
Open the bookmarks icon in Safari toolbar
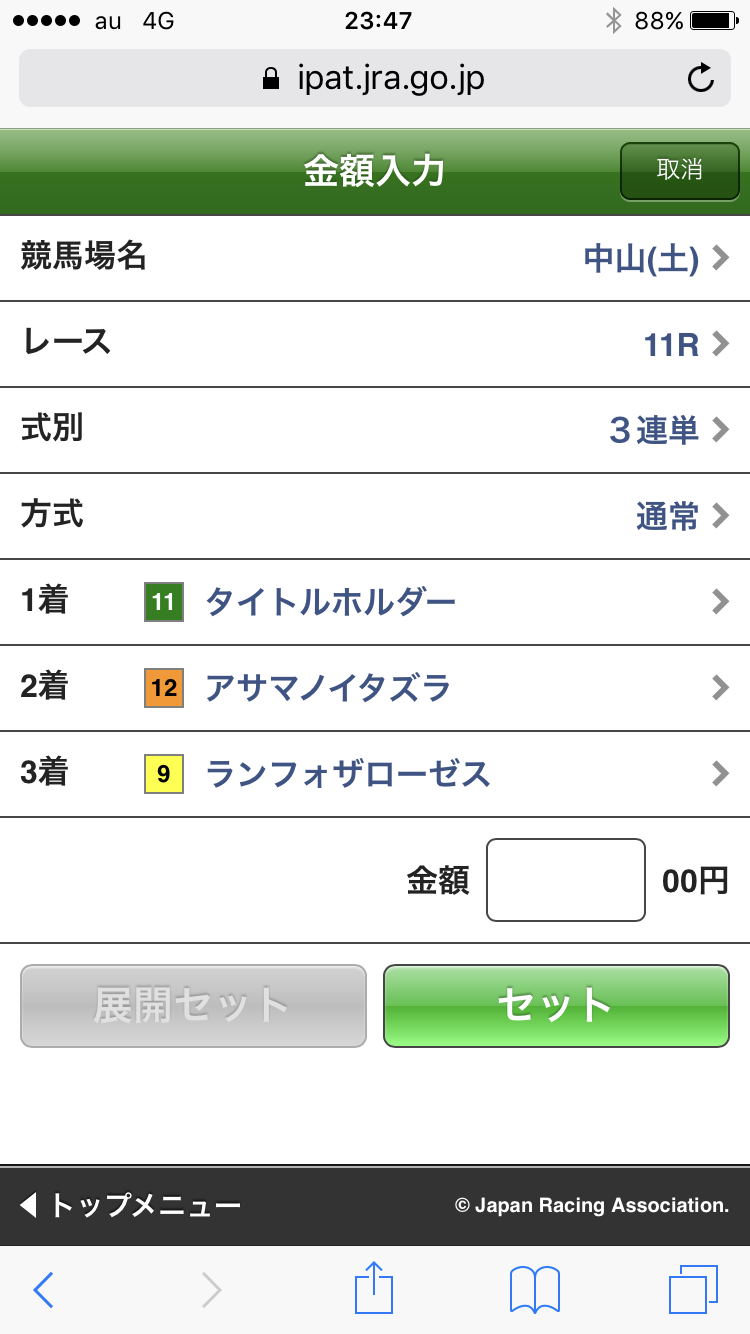(533, 1289)
